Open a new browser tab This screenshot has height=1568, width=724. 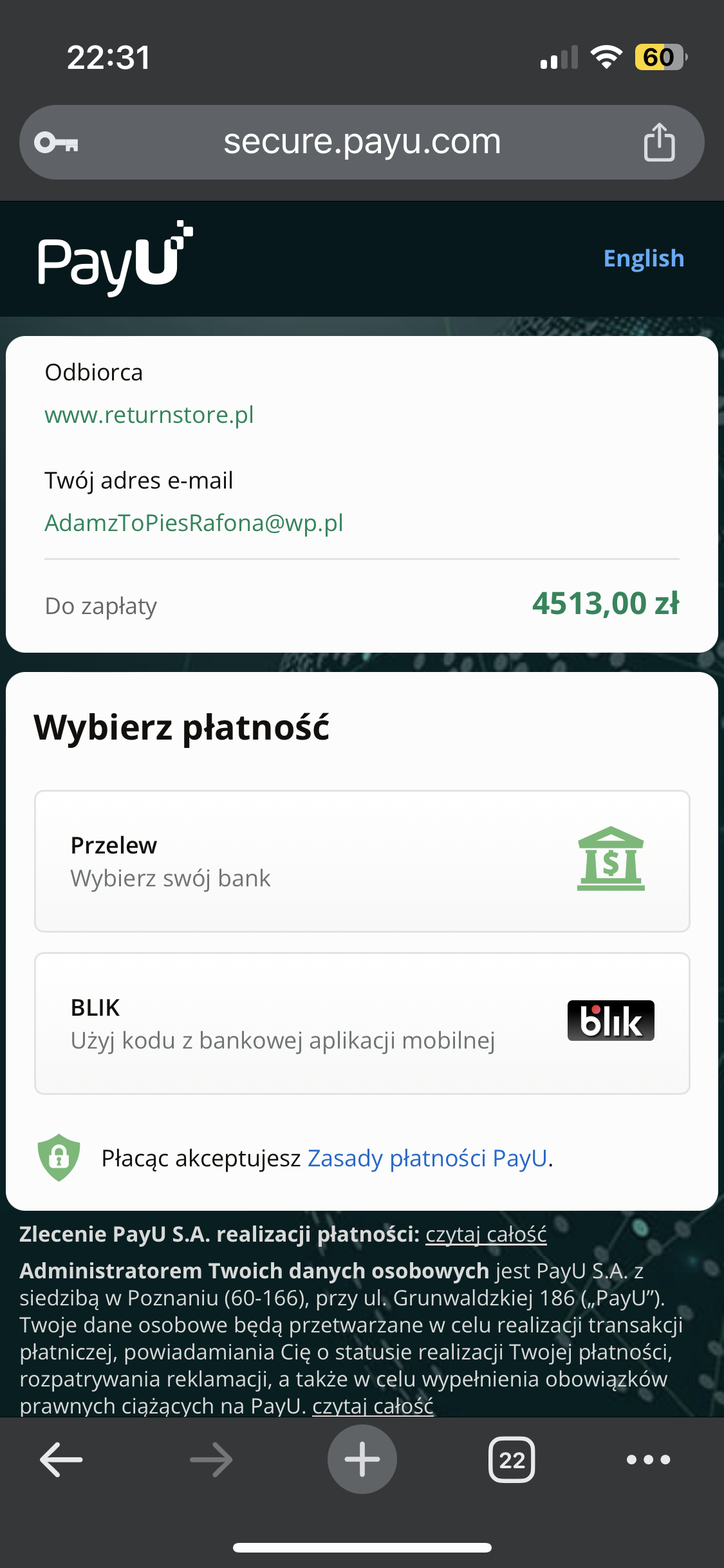click(x=362, y=1459)
